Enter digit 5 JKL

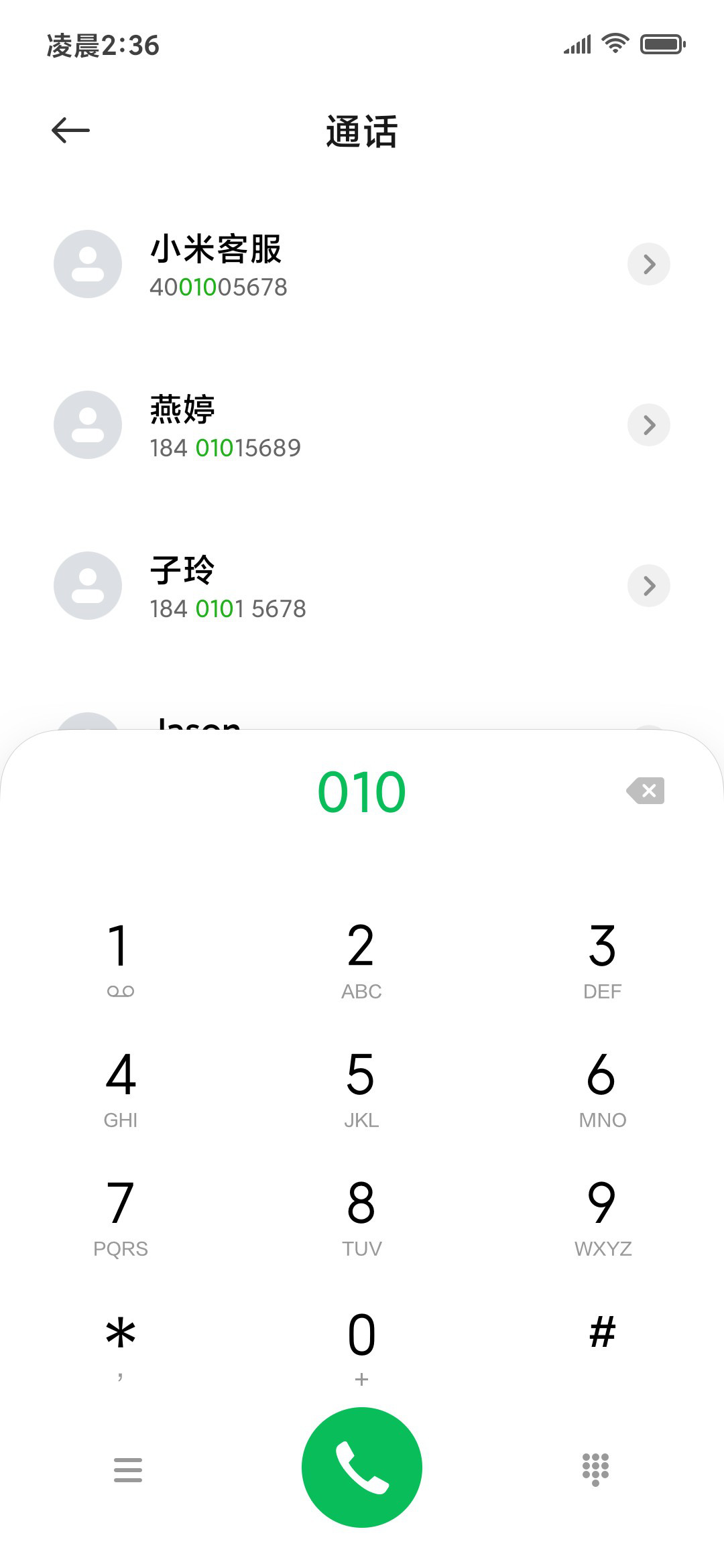point(361,1087)
